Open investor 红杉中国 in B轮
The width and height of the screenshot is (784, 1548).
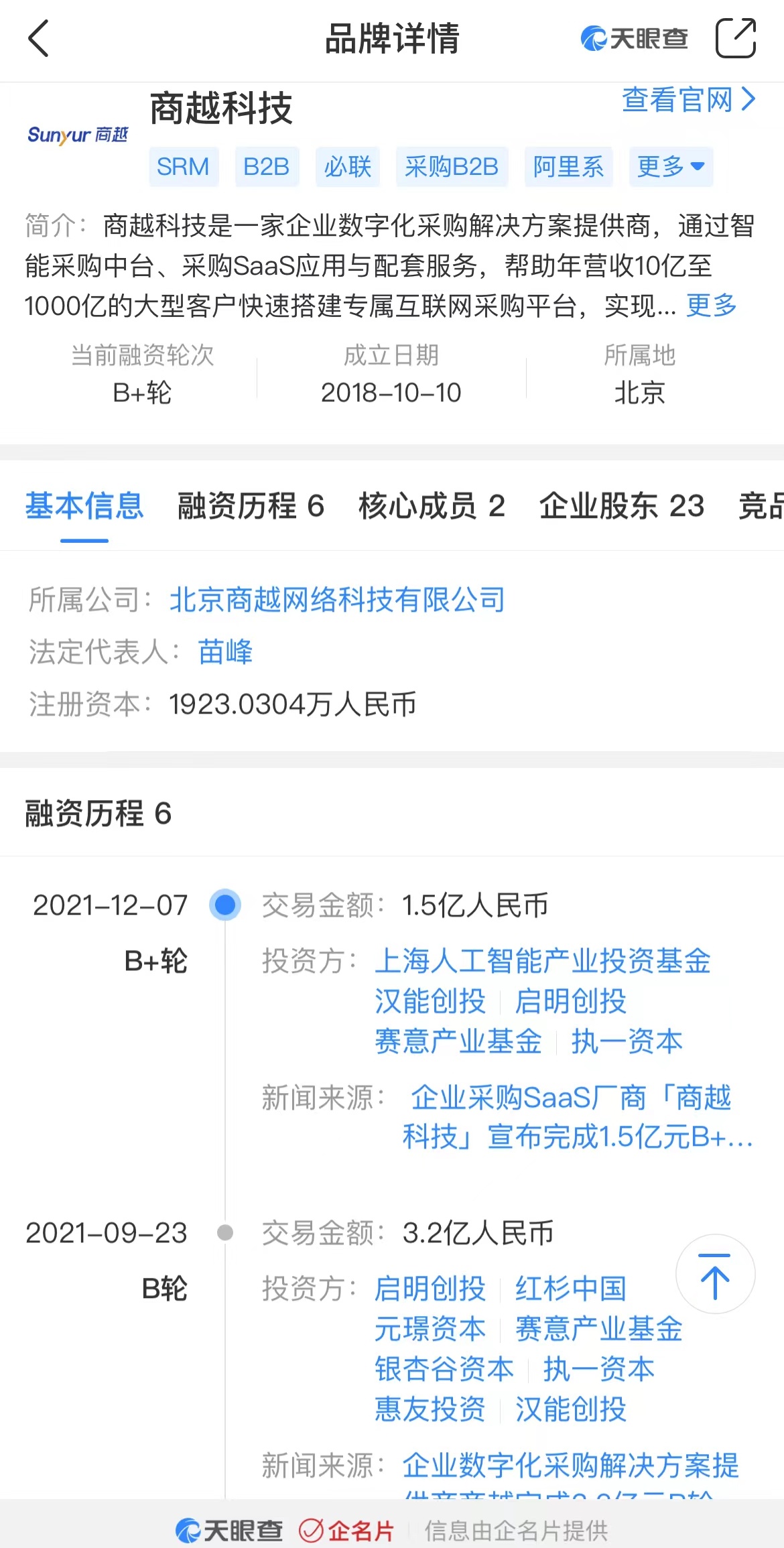click(x=571, y=1288)
